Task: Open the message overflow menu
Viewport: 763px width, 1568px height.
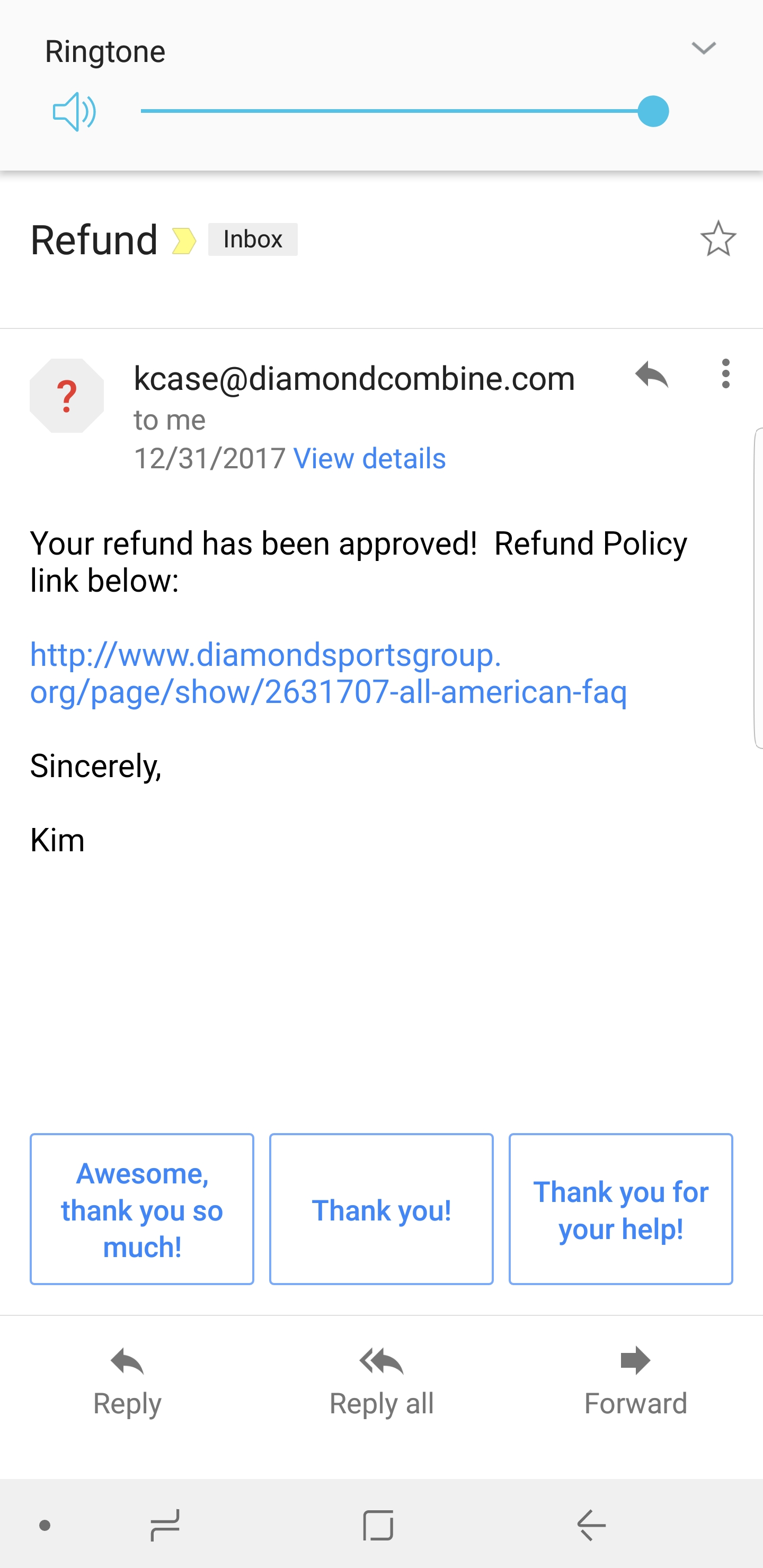Action: [725, 374]
